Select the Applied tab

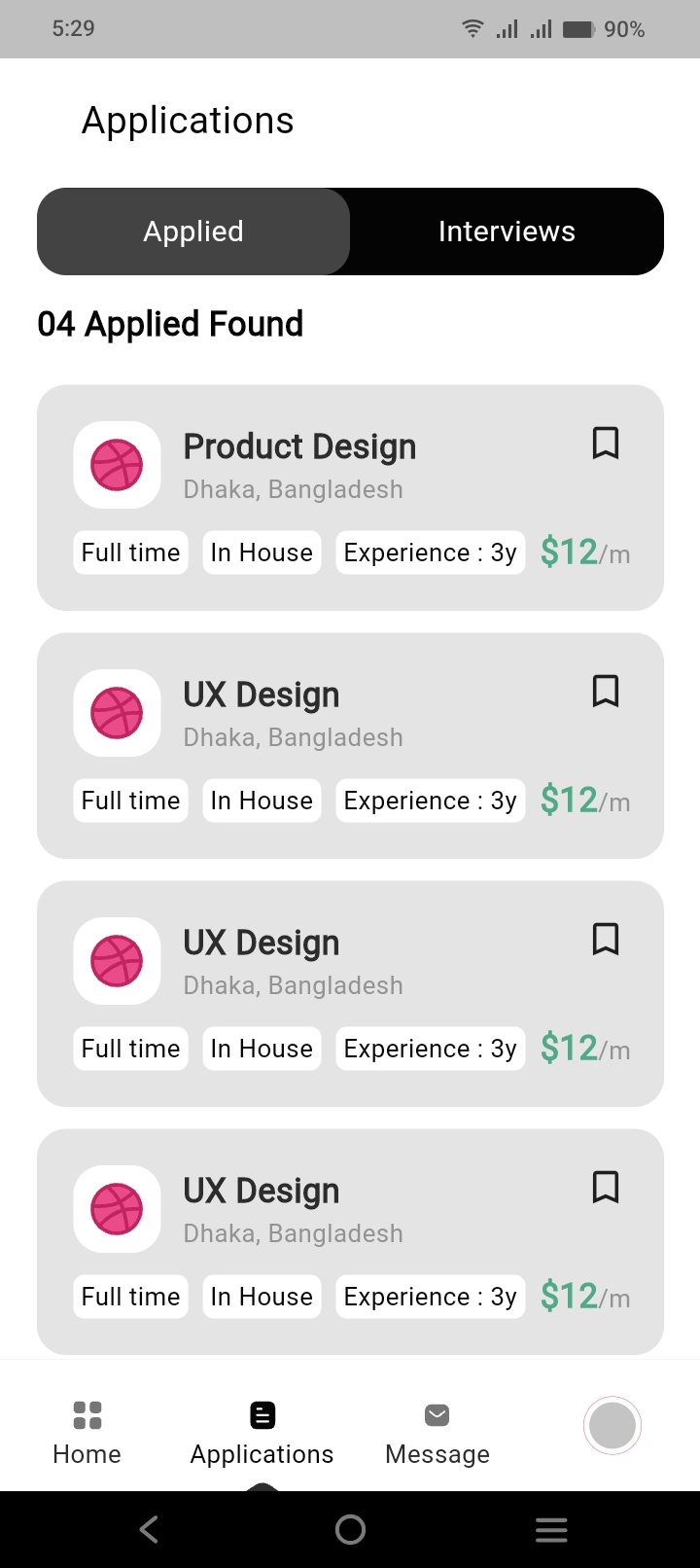[193, 232]
